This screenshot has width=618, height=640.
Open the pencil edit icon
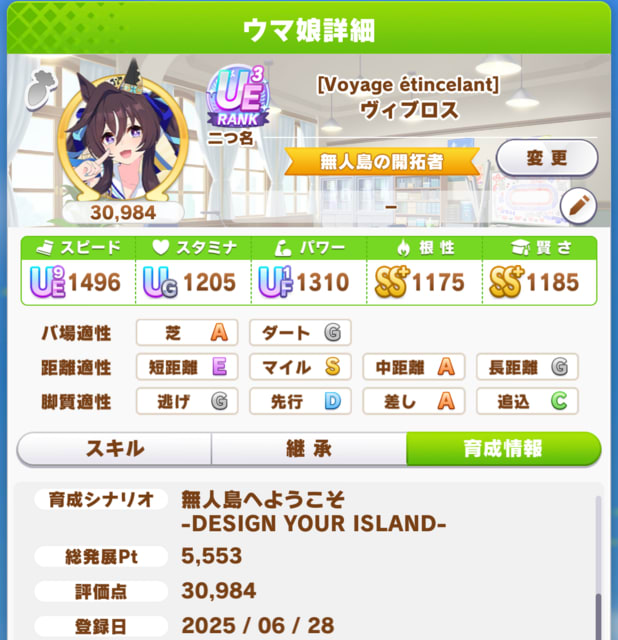point(578,206)
